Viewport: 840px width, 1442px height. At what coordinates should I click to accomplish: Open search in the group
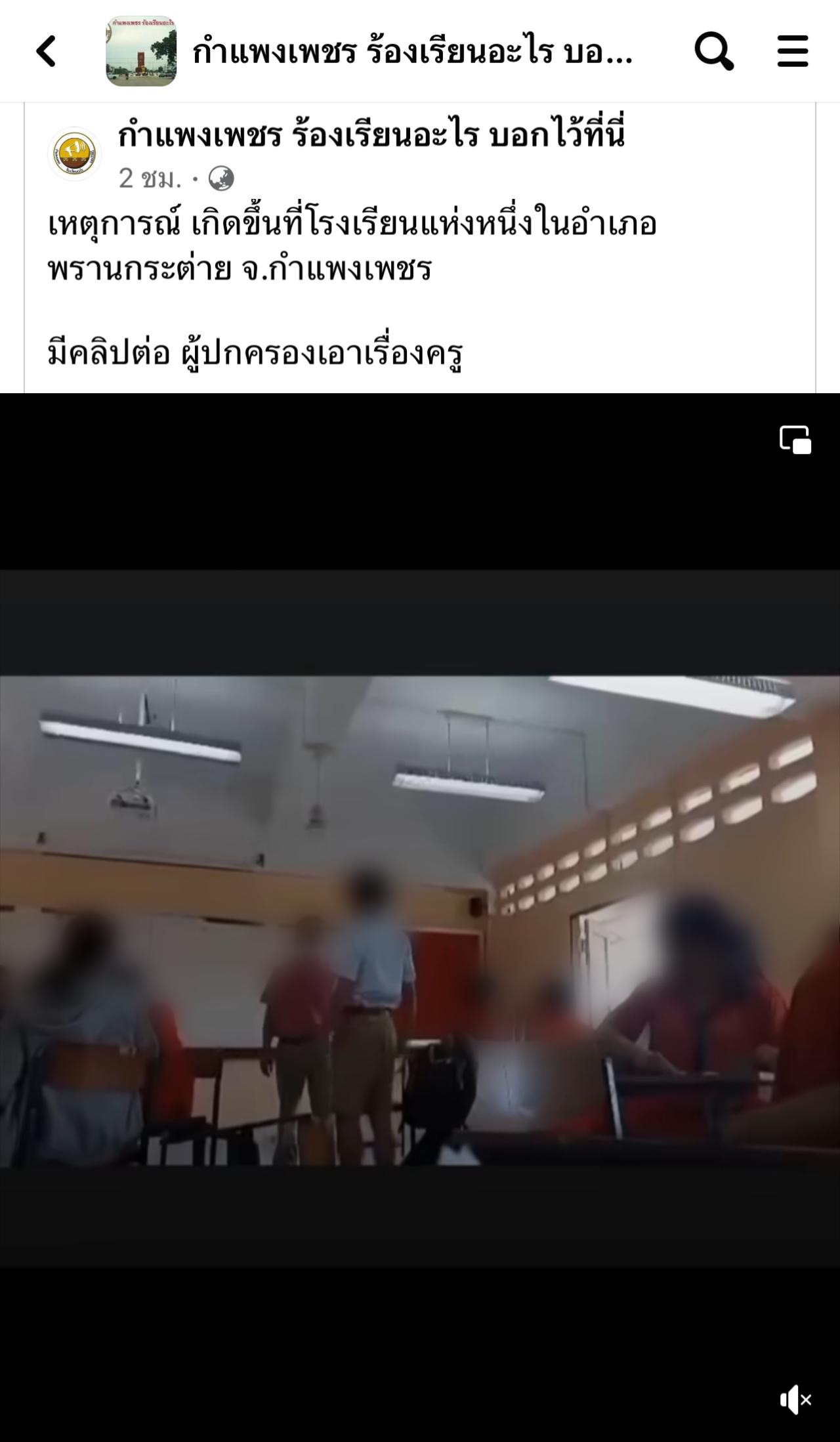click(713, 51)
